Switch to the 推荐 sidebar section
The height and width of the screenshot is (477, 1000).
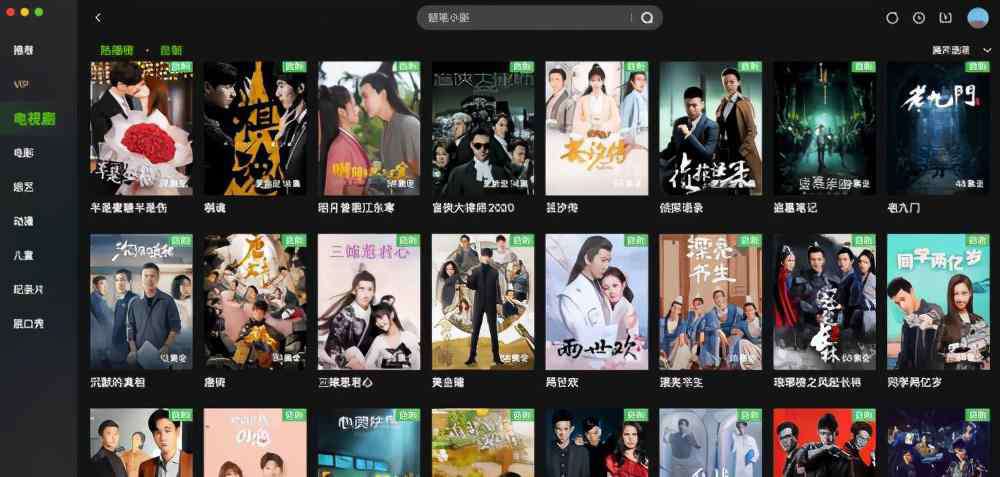23,50
